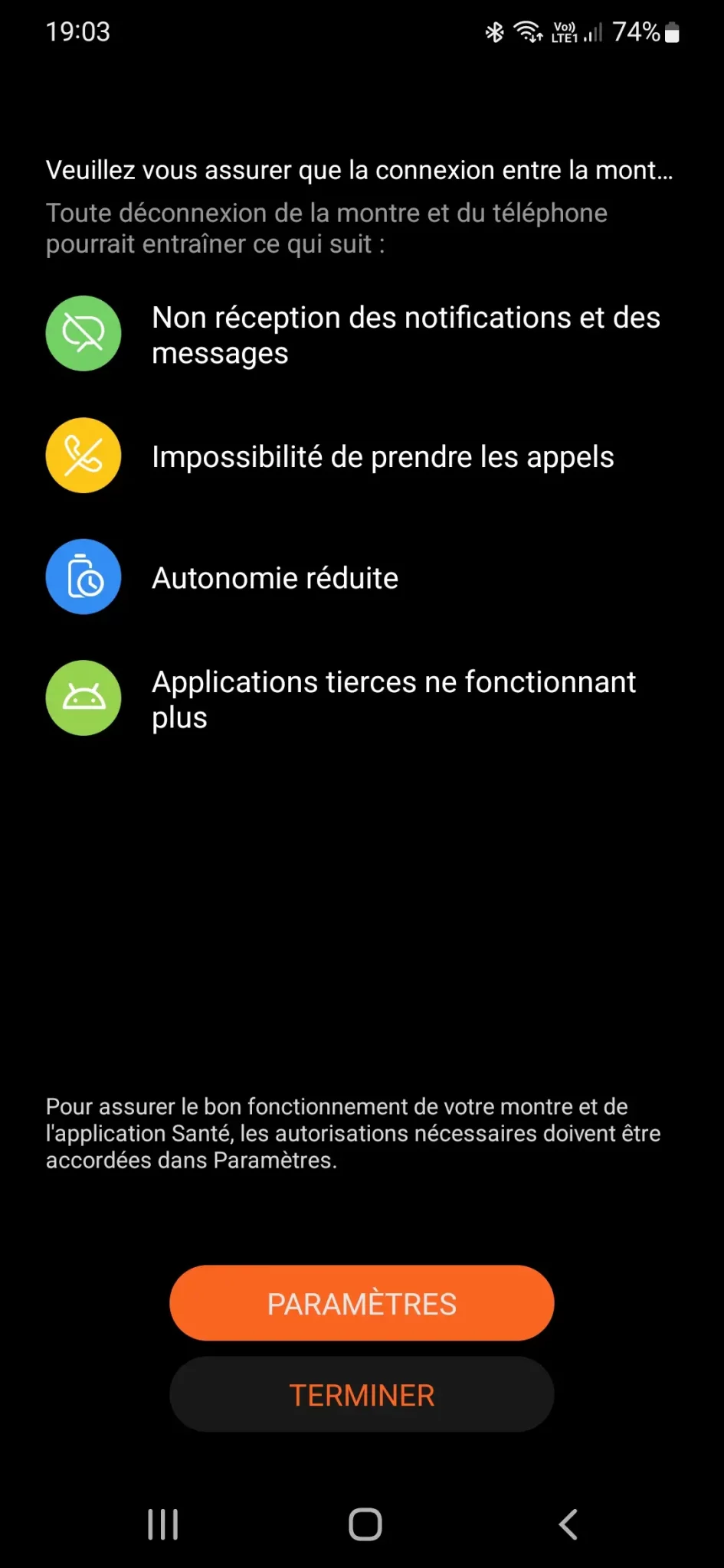Open recent apps from navigation bar

[162, 1524]
